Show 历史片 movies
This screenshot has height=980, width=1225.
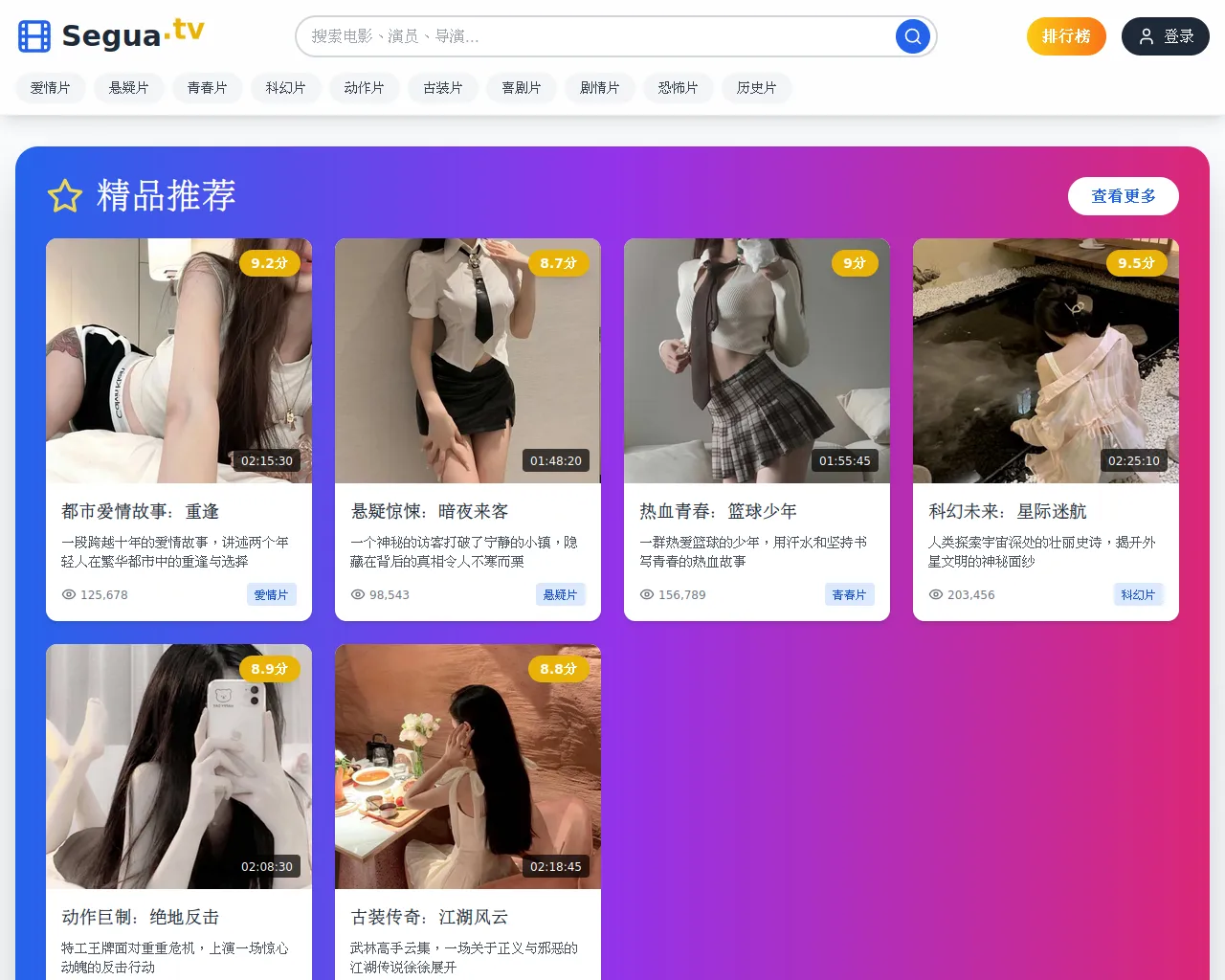point(756,88)
